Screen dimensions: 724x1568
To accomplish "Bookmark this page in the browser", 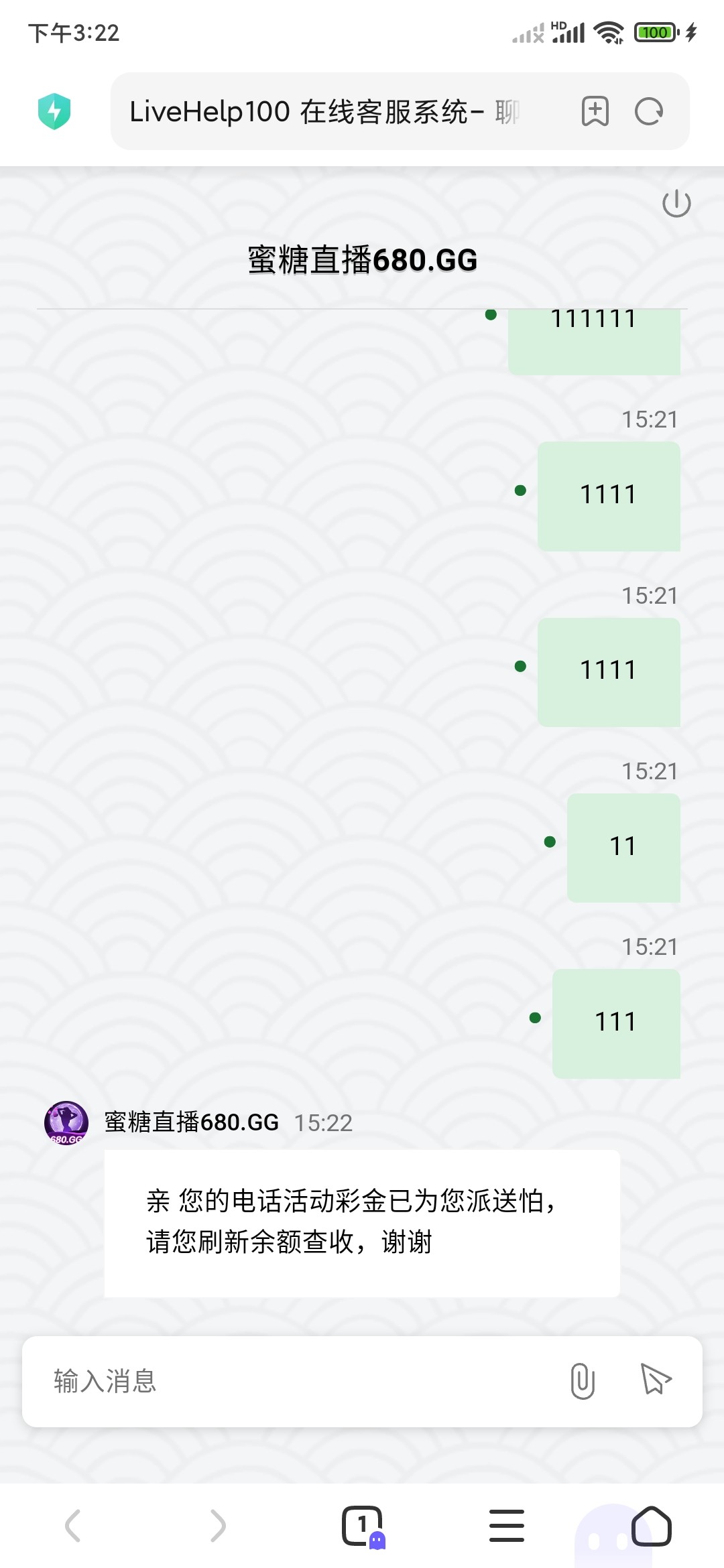I will [595, 111].
